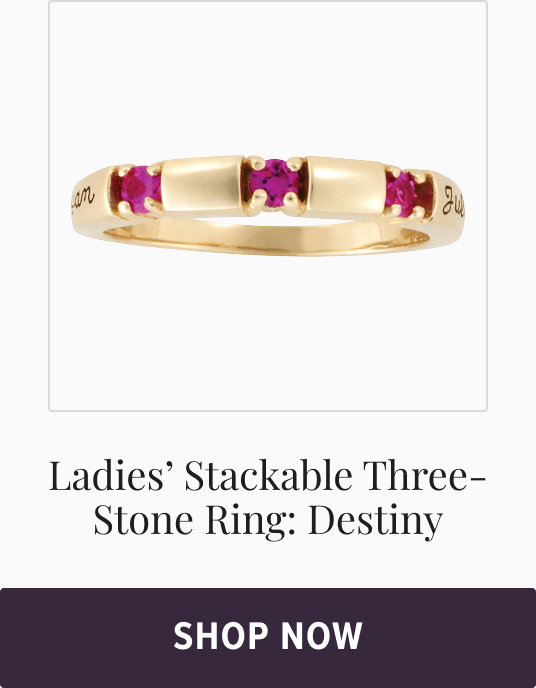This screenshot has height=688, width=536.
Task: Tap the Shop Now button
Action: point(268,638)
